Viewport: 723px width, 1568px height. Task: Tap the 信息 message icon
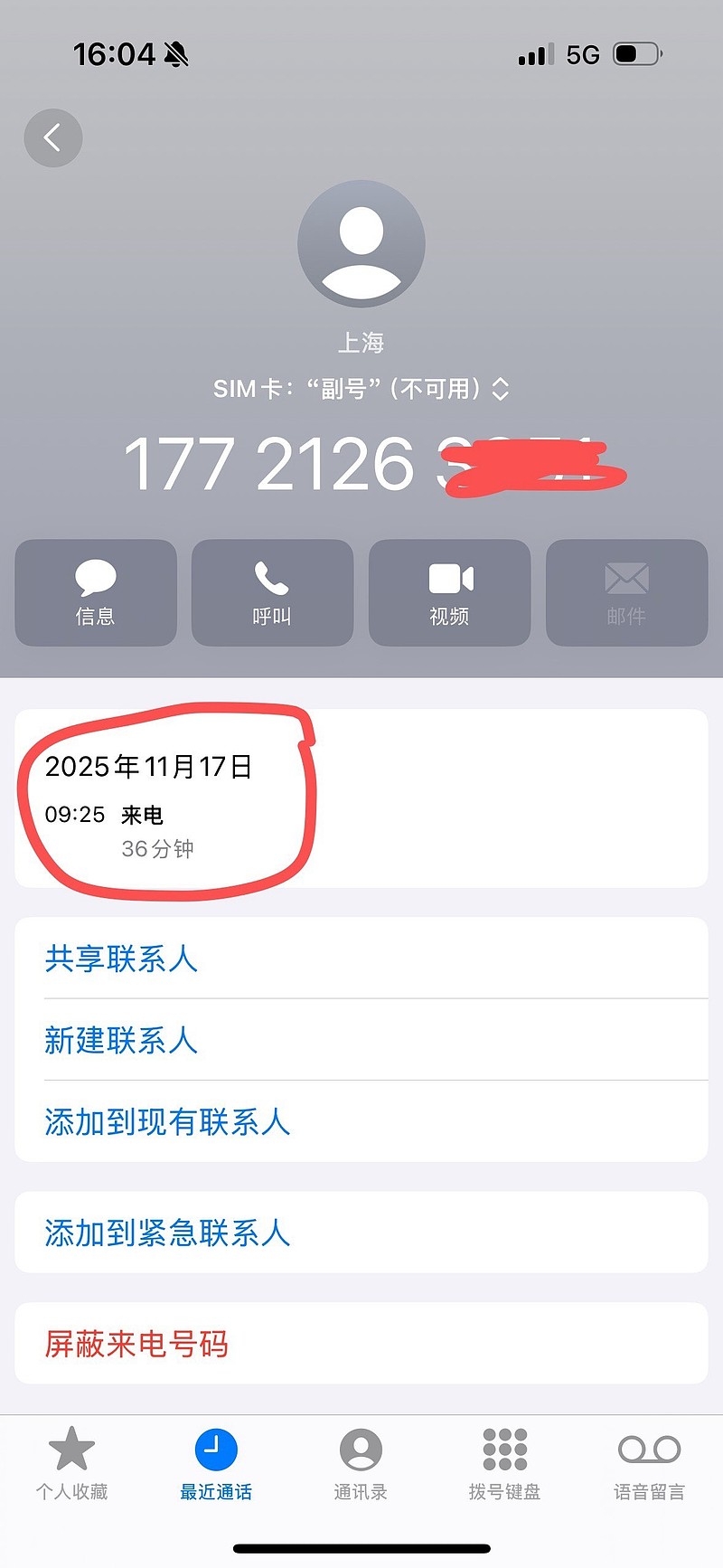pyautogui.click(x=95, y=592)
